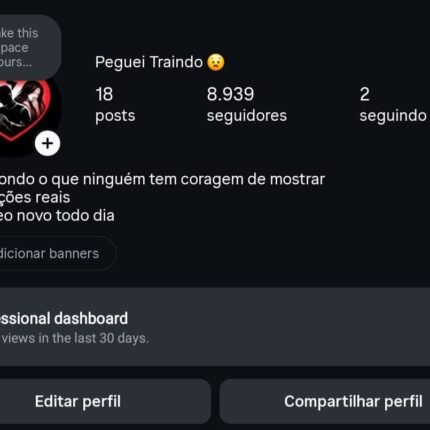Open the 8.939 seguidores list
This screenshot has height=430, width=430.
247,105
